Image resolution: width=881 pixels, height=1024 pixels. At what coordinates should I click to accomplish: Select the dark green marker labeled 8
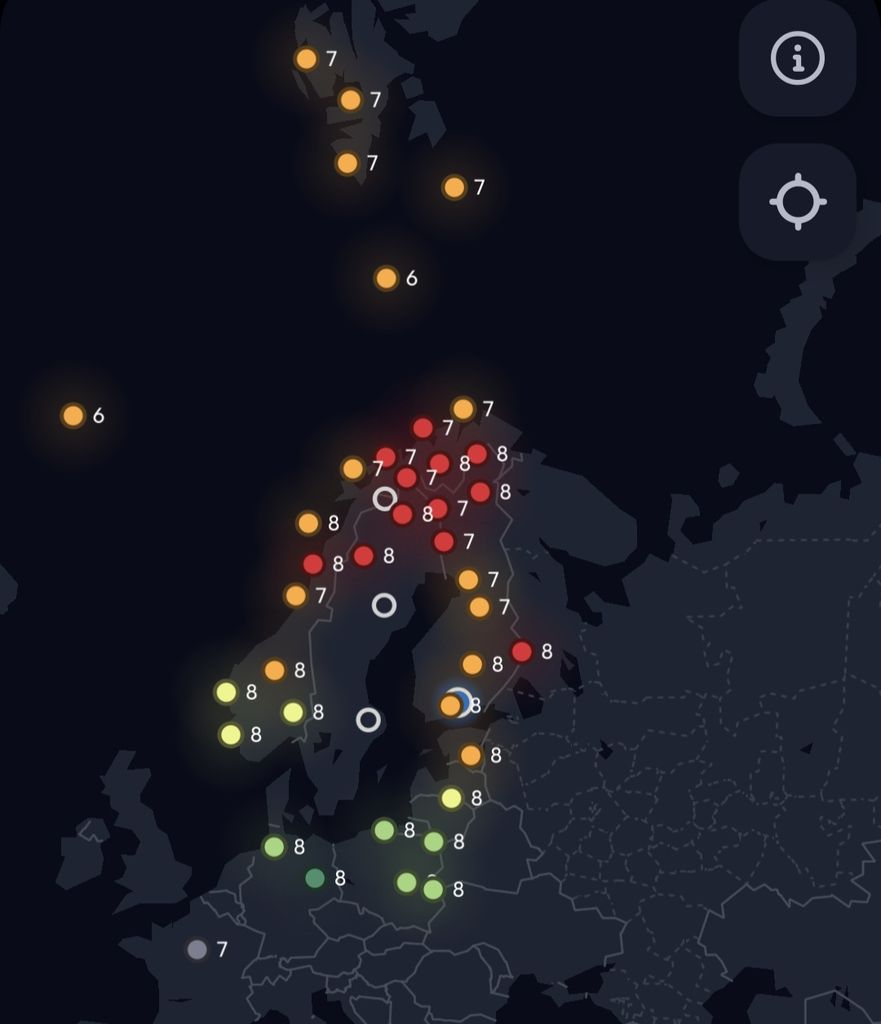(x=315, y=878)
